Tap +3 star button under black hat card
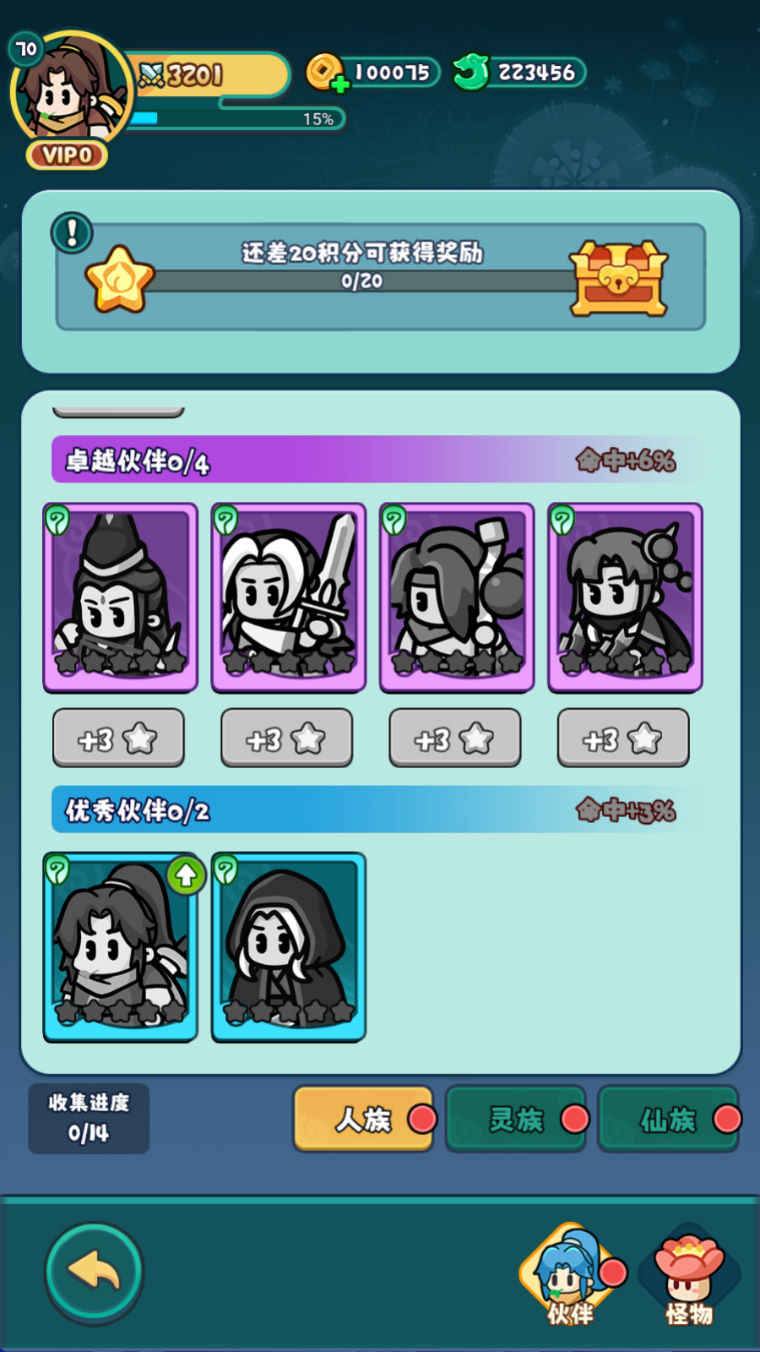Screen dimensions: 760x1352 pyautogui.click(x=119, y=738)
